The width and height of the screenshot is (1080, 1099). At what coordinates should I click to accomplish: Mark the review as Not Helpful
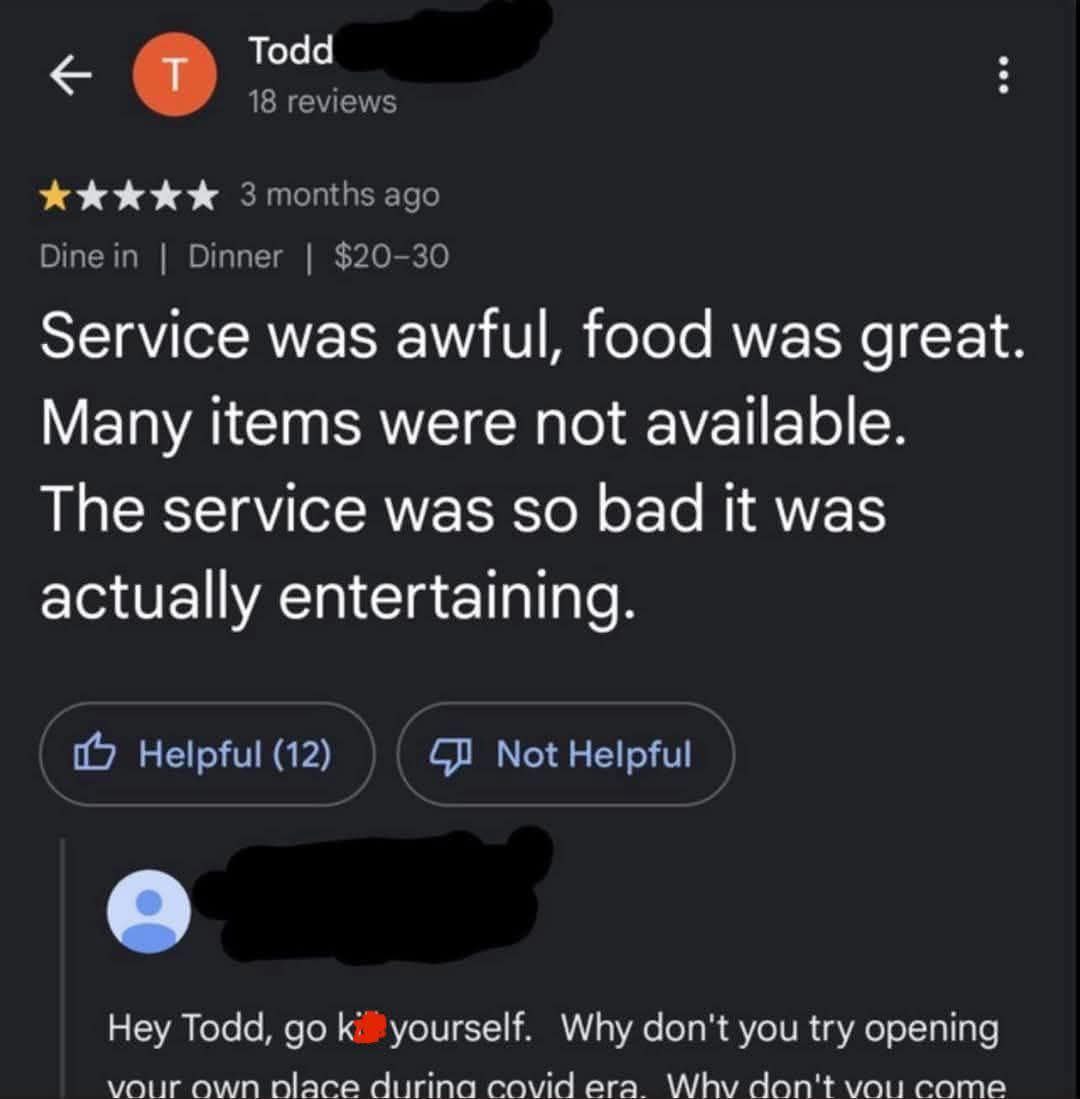[565, 754]
